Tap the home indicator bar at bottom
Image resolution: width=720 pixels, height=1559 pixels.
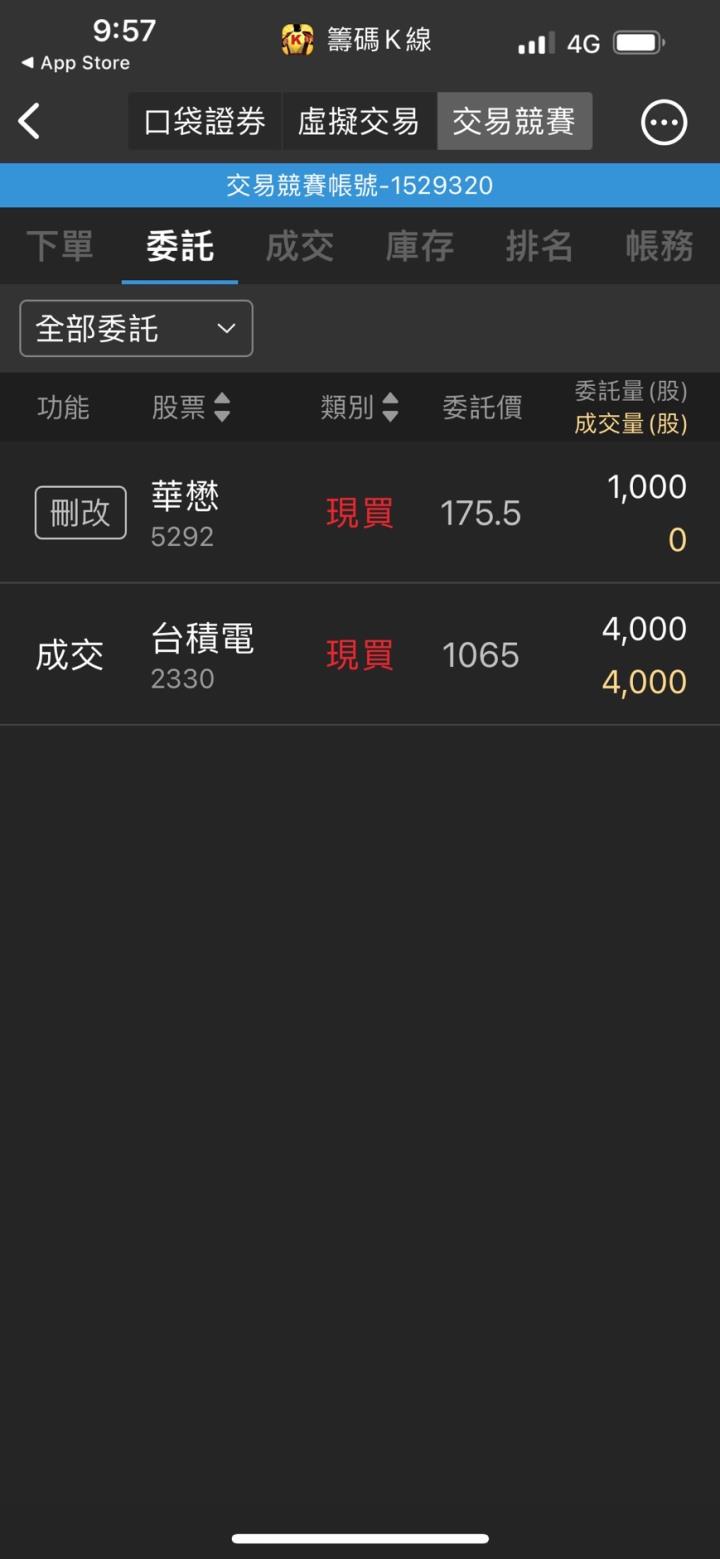[360, 1538]
